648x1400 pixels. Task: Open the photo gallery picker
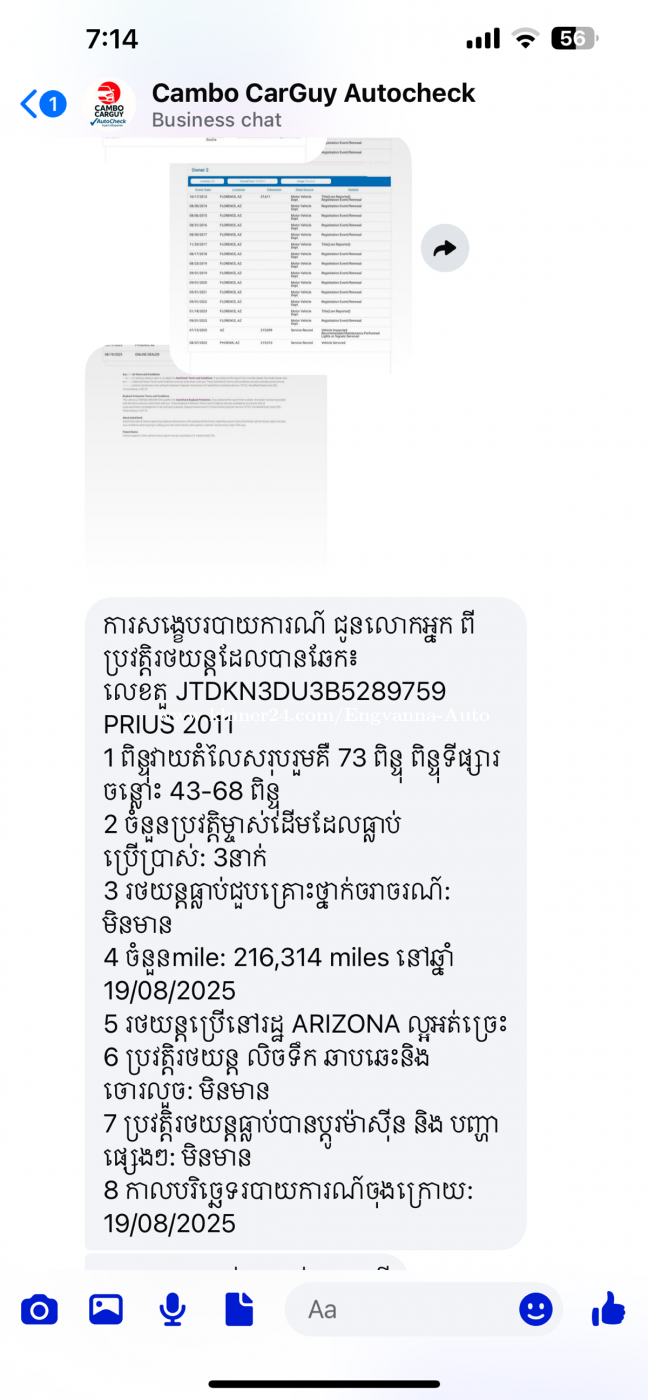(x=106, y=1309)
